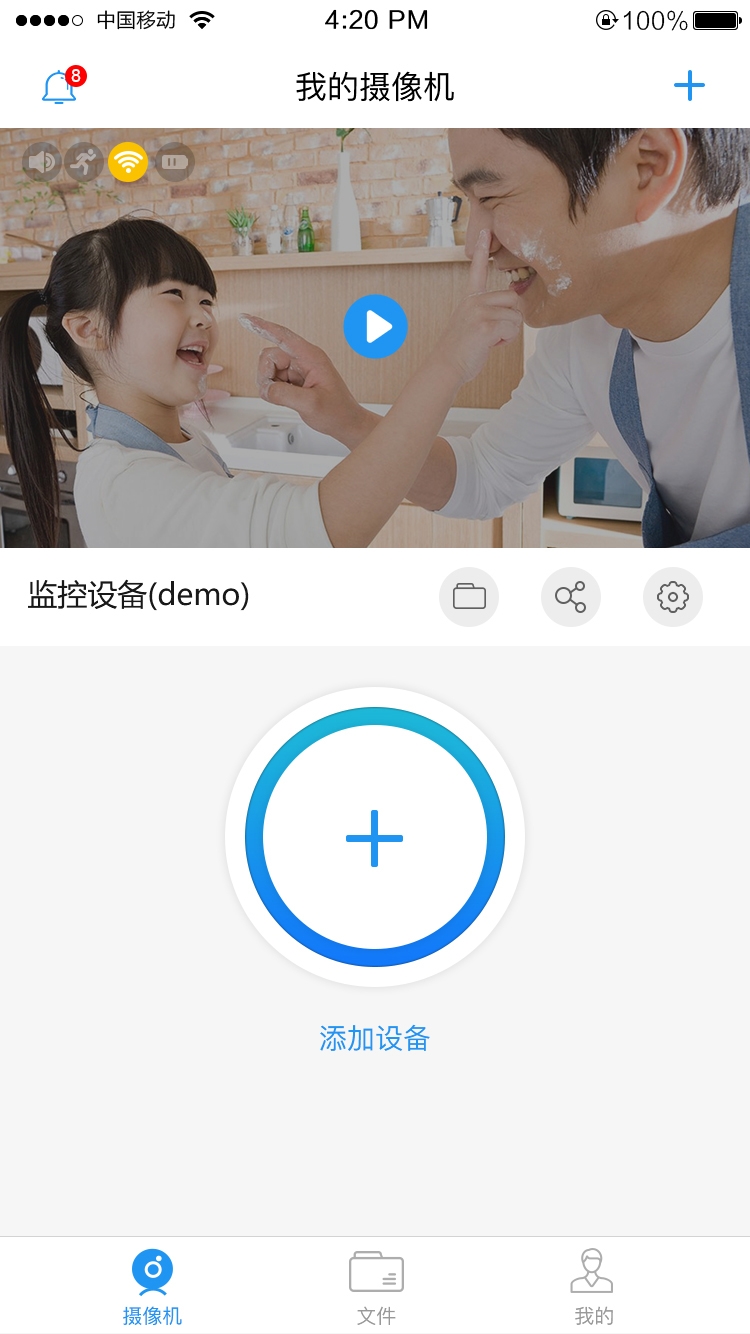Screen dimensions: 750x1334
Task: Open the demo device's folder icon
Action: coord(469,597)
